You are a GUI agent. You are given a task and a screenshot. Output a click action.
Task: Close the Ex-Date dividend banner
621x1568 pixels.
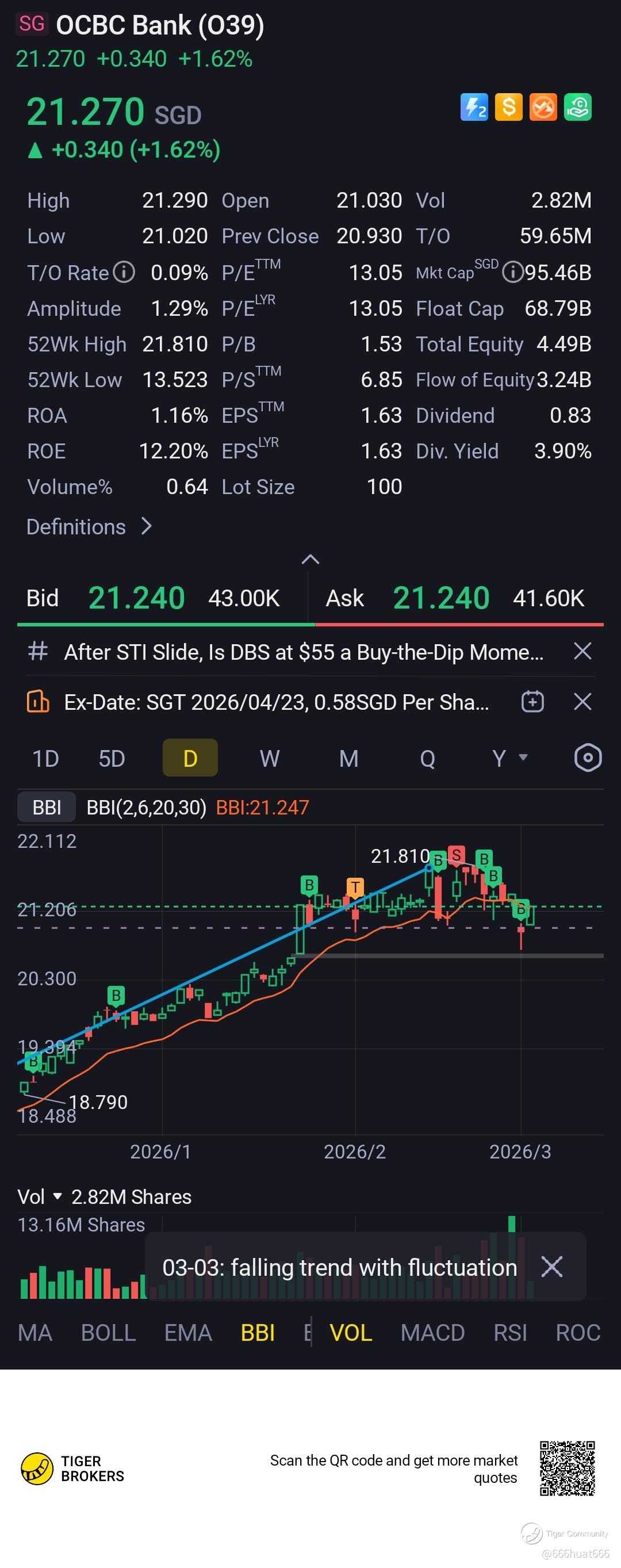pos(582,702)
